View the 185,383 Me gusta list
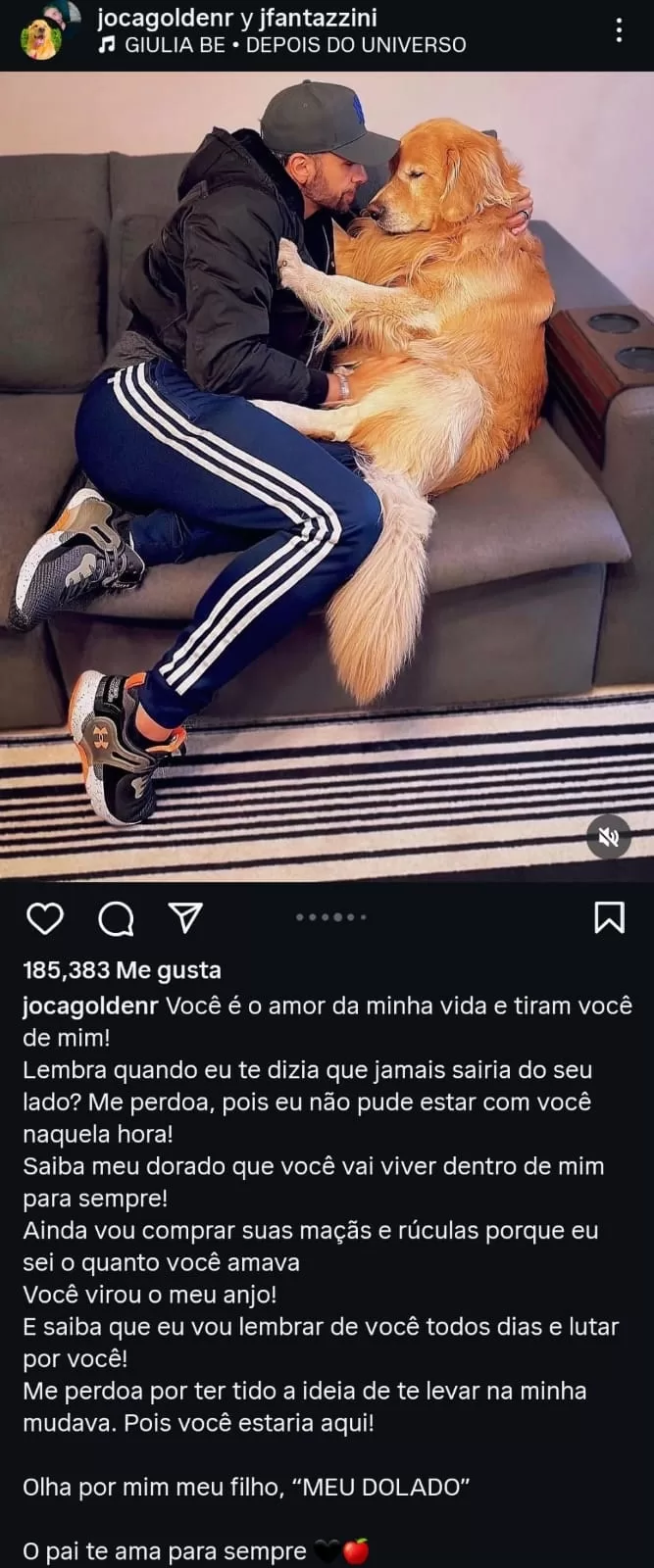 122,970
